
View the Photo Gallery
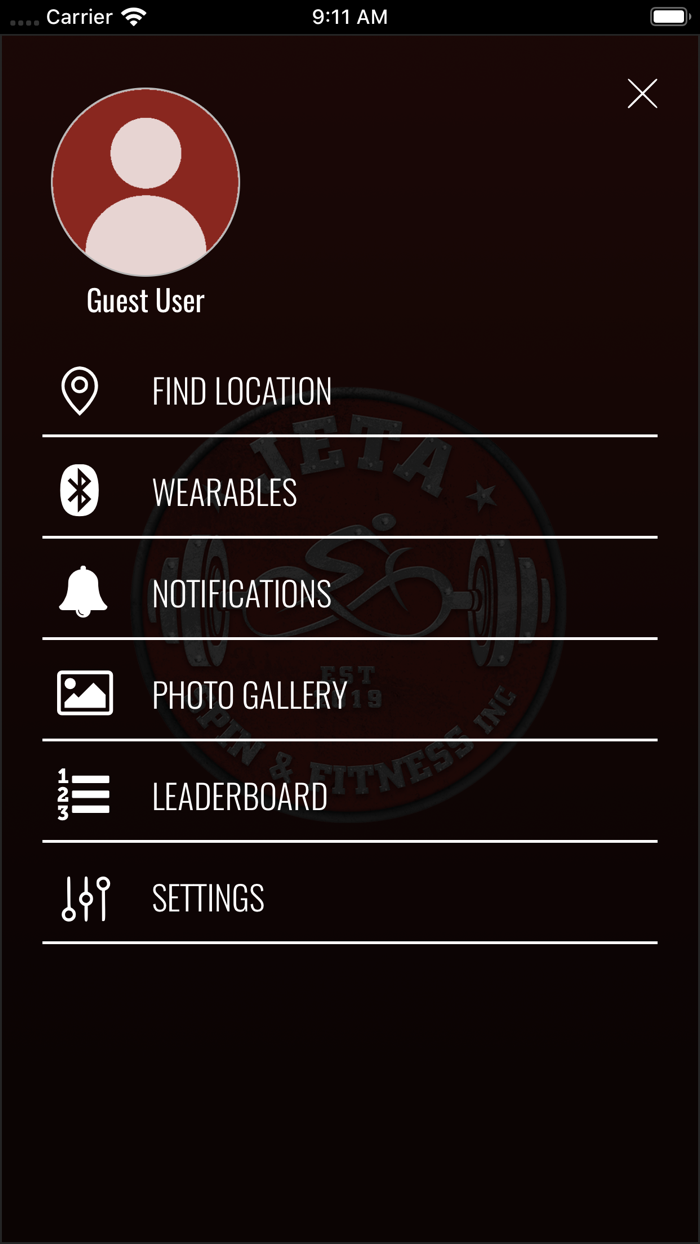pos(249,695)
